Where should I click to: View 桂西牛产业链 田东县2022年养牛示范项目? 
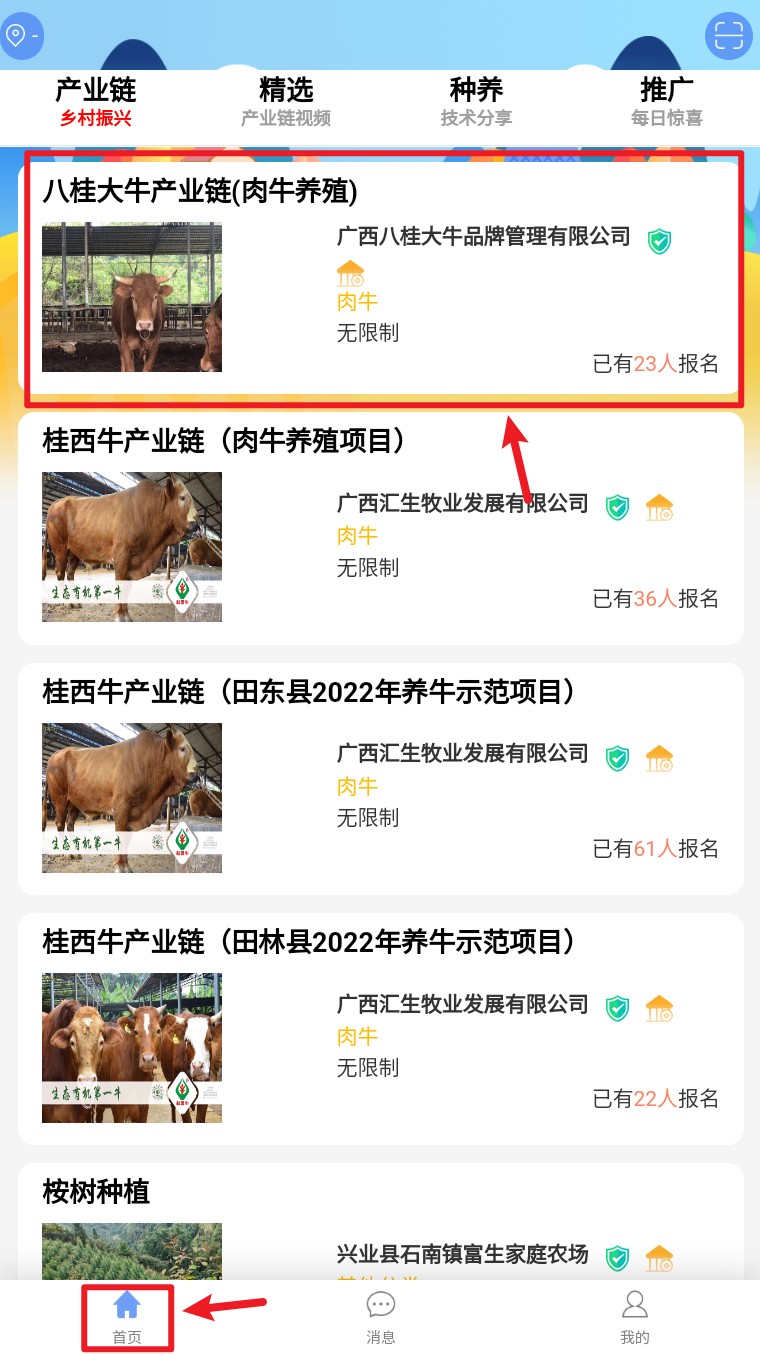point(380,778)
